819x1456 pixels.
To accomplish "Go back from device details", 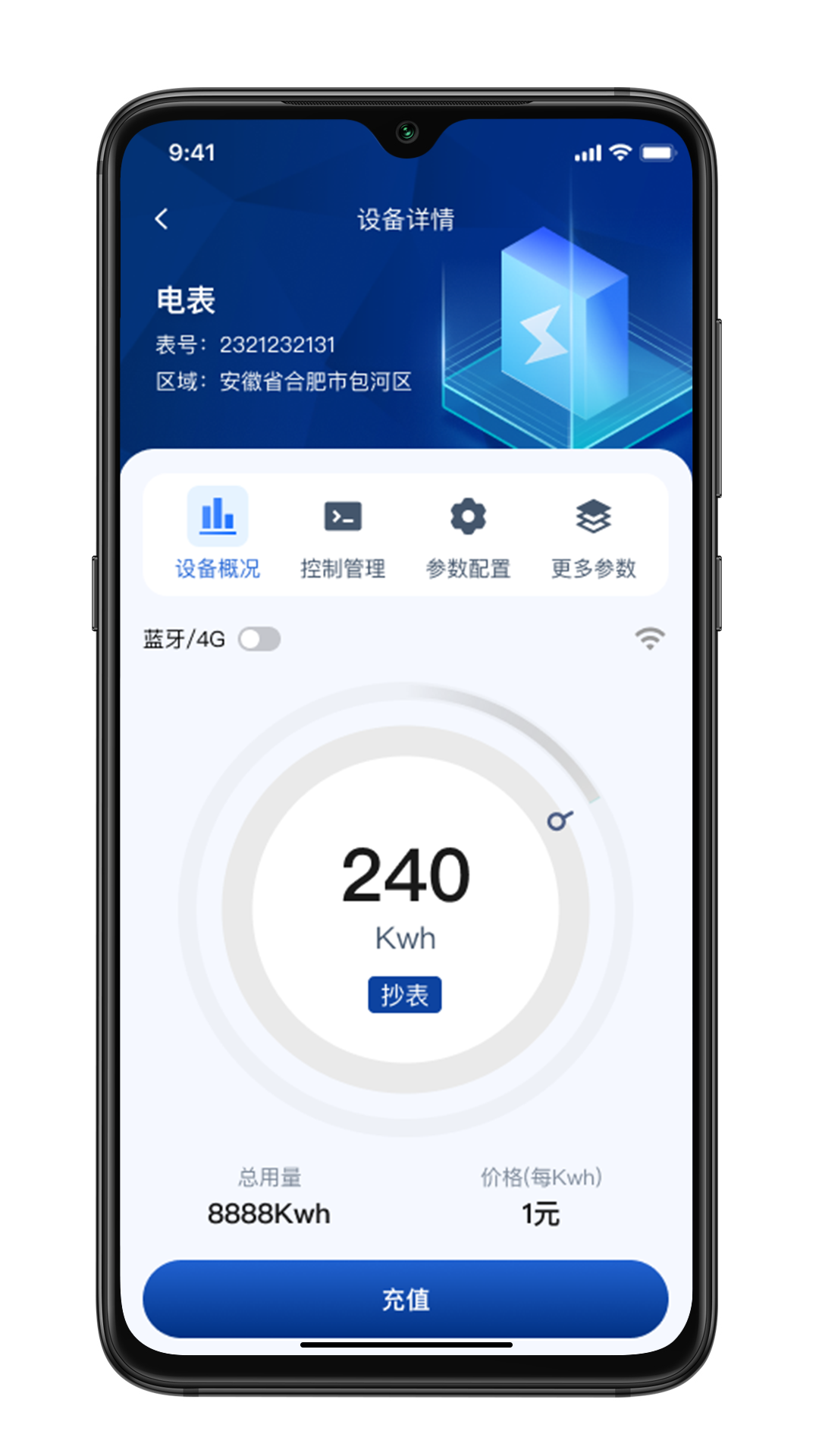I will (x=162, y=220).
